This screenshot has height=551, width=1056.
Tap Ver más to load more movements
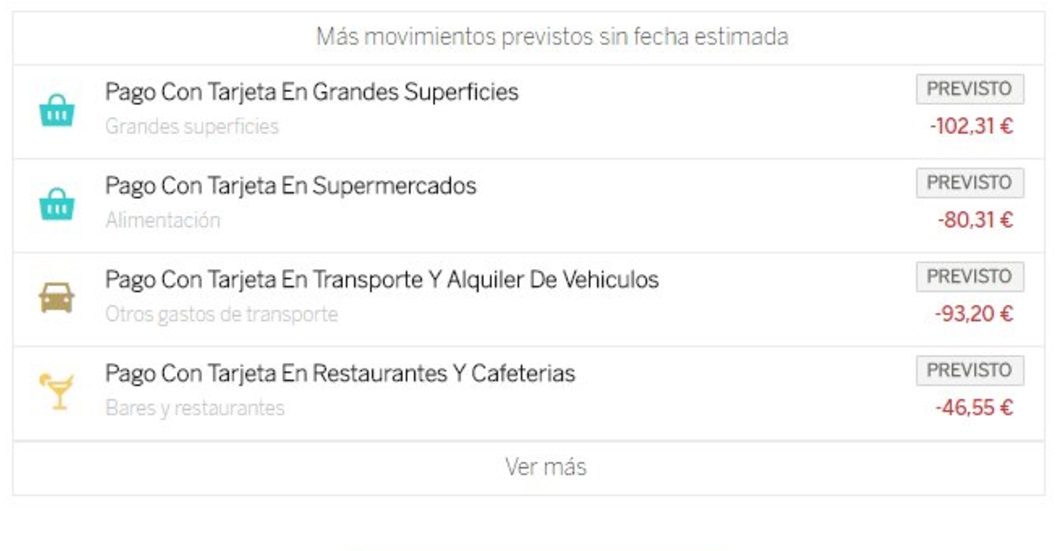click(x=545, y=467)
